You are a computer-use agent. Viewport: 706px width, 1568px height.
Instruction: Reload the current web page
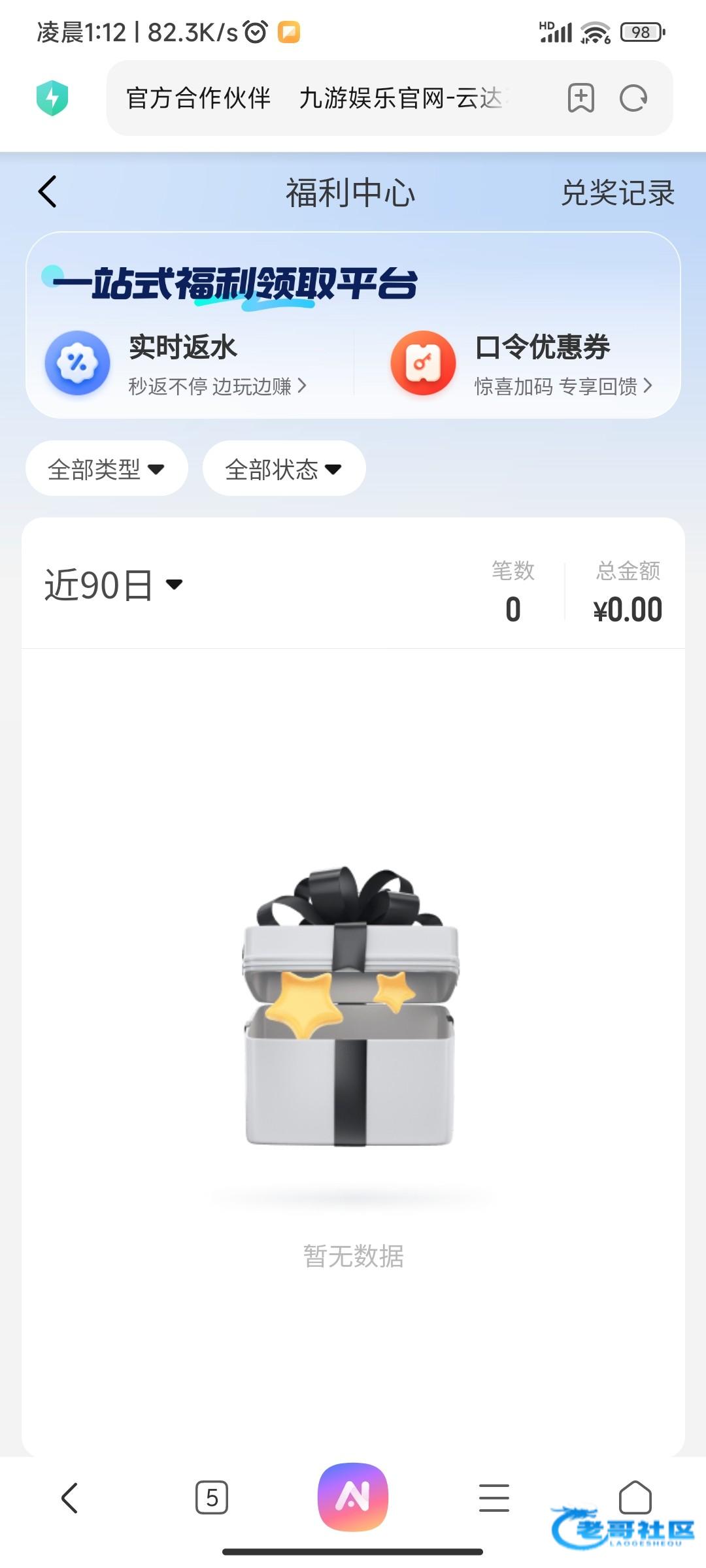633,99
